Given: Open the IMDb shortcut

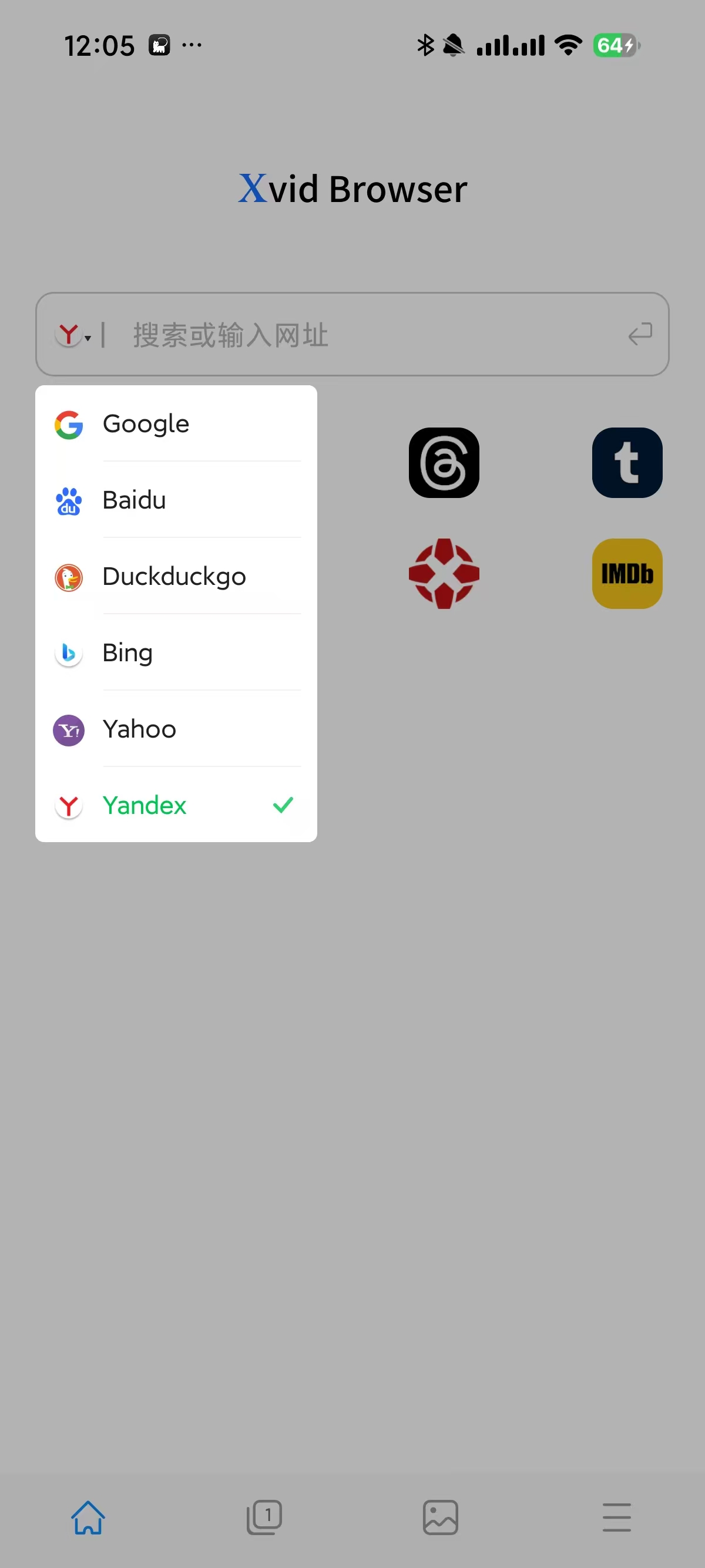Looking at the screenshot, I should pyautogui.click(x=626, y=573).
